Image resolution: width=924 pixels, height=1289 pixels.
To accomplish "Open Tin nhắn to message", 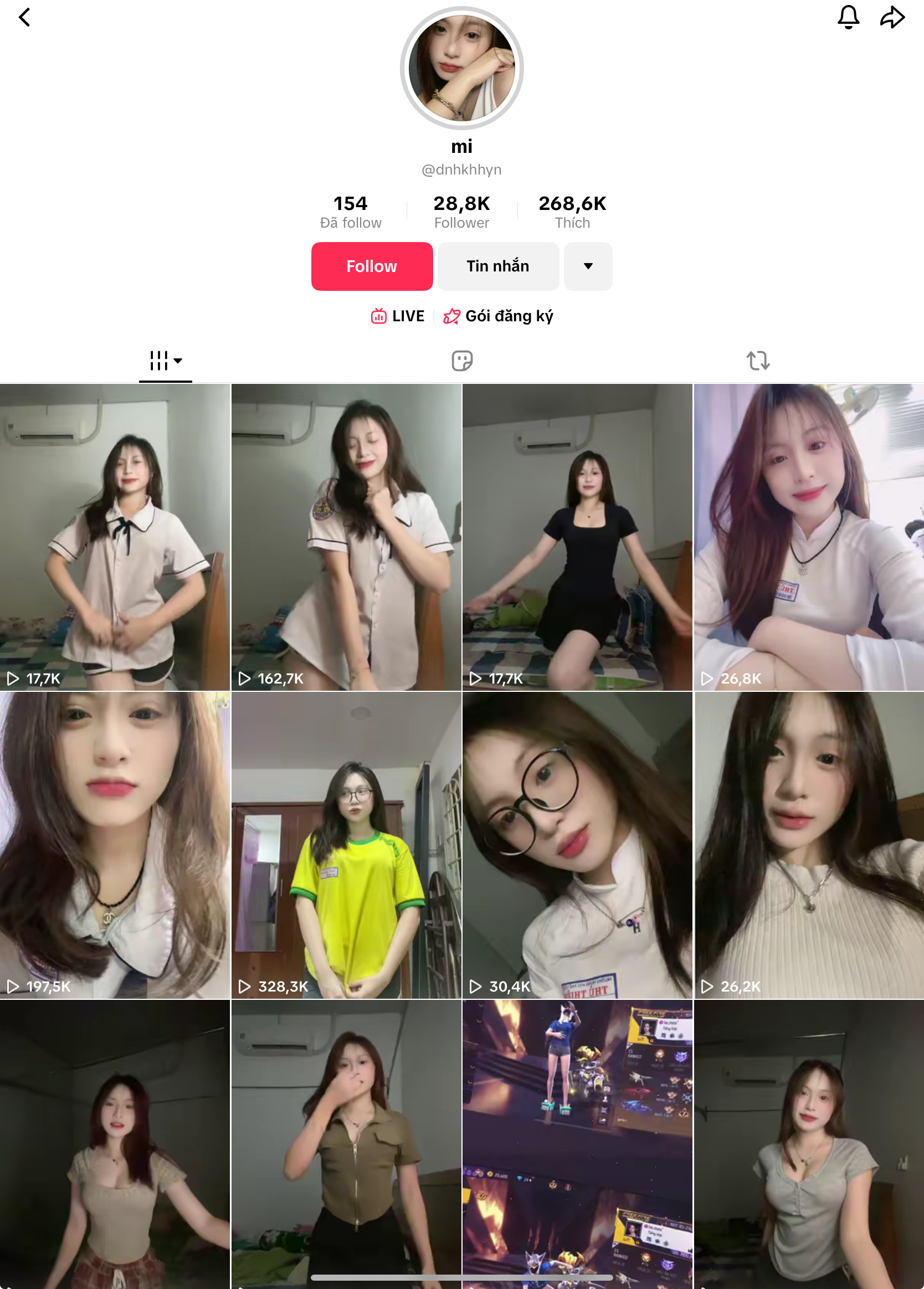I will pos(498,266).
